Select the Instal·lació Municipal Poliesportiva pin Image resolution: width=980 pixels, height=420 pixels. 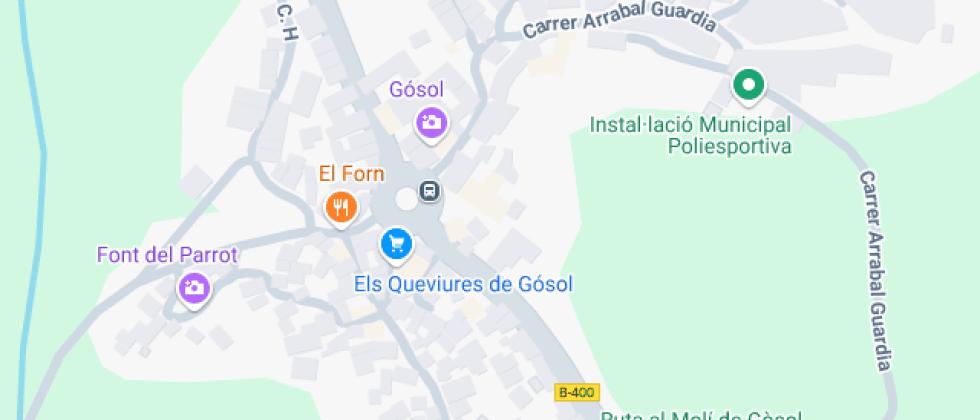coord(747,85)
